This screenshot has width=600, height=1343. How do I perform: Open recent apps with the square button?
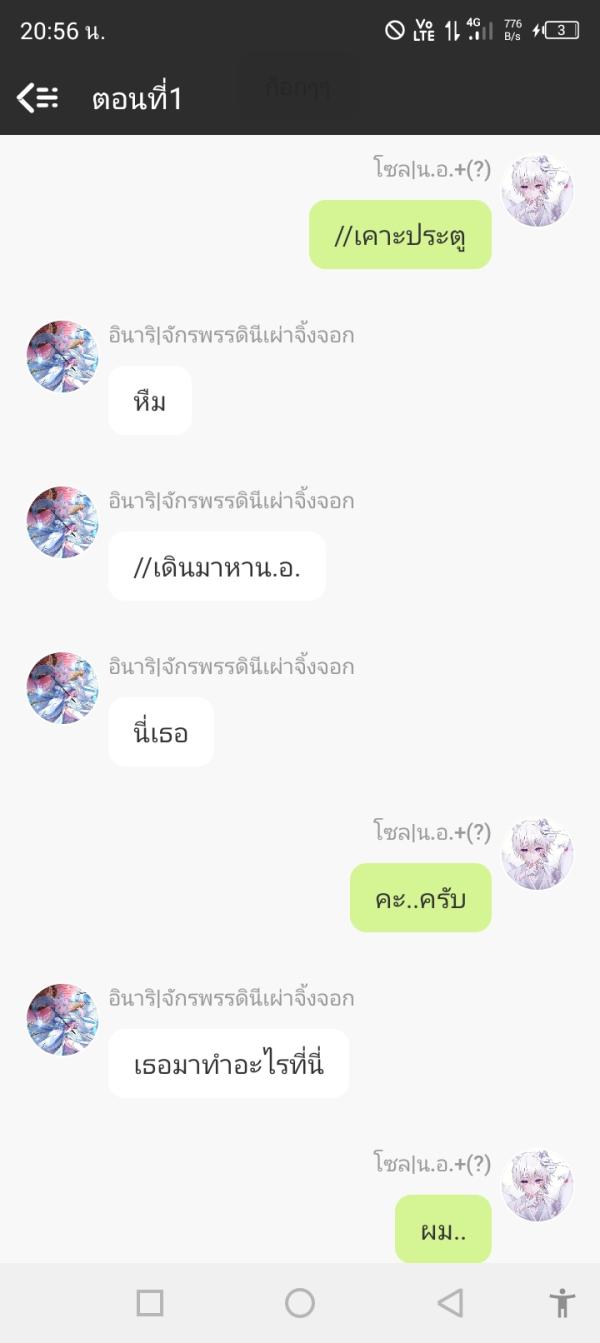tap(150, 1303)
